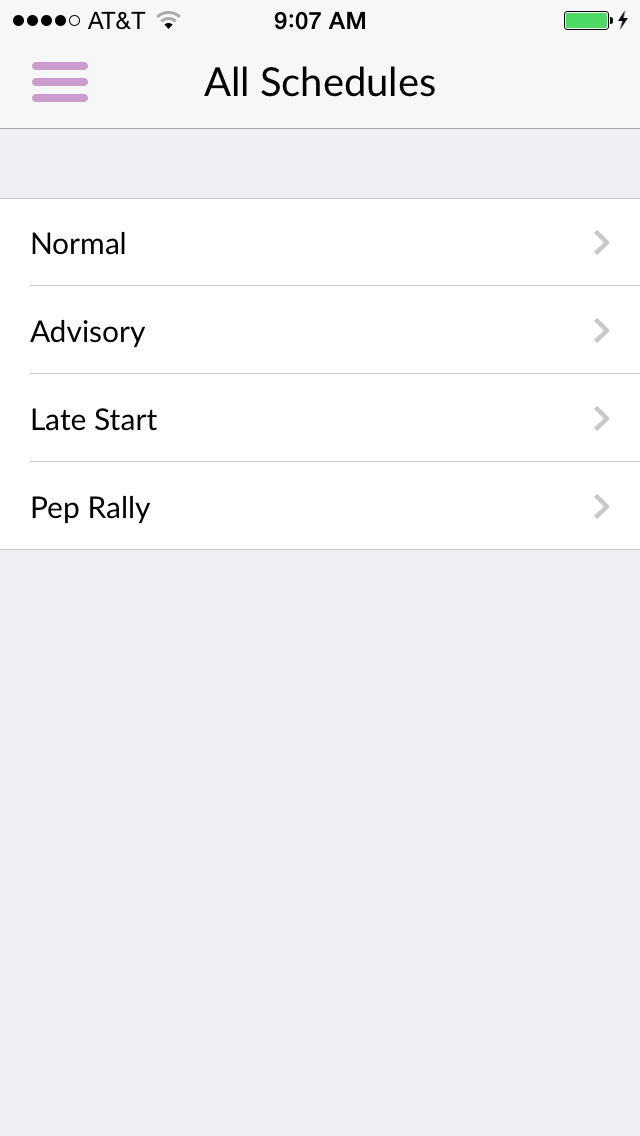
Task: Open the hamburger drawer menu
Action: [59, 82]
